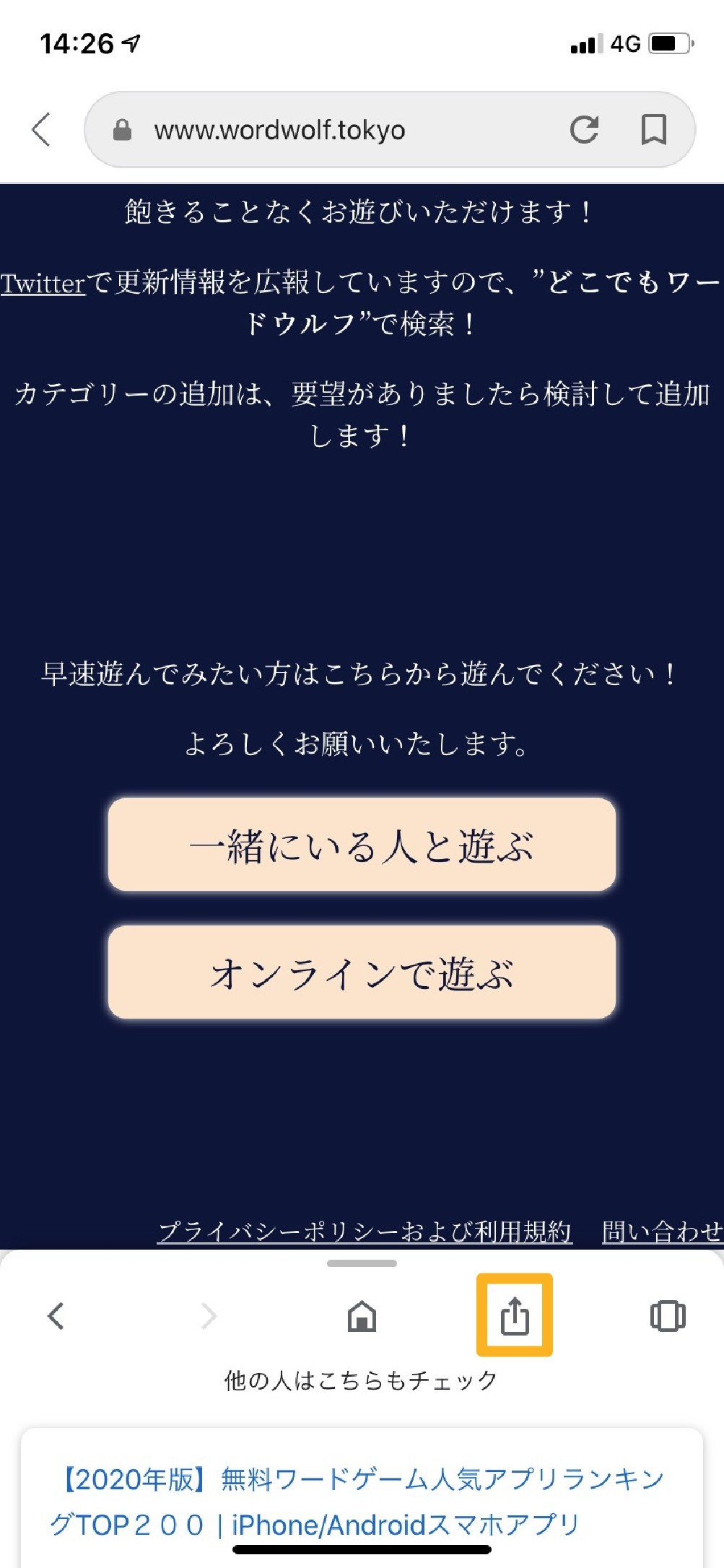Choose オンラインで遊ぶ button
The height and width of the screenshot is (1568, 724).
(x=362, y=972)
